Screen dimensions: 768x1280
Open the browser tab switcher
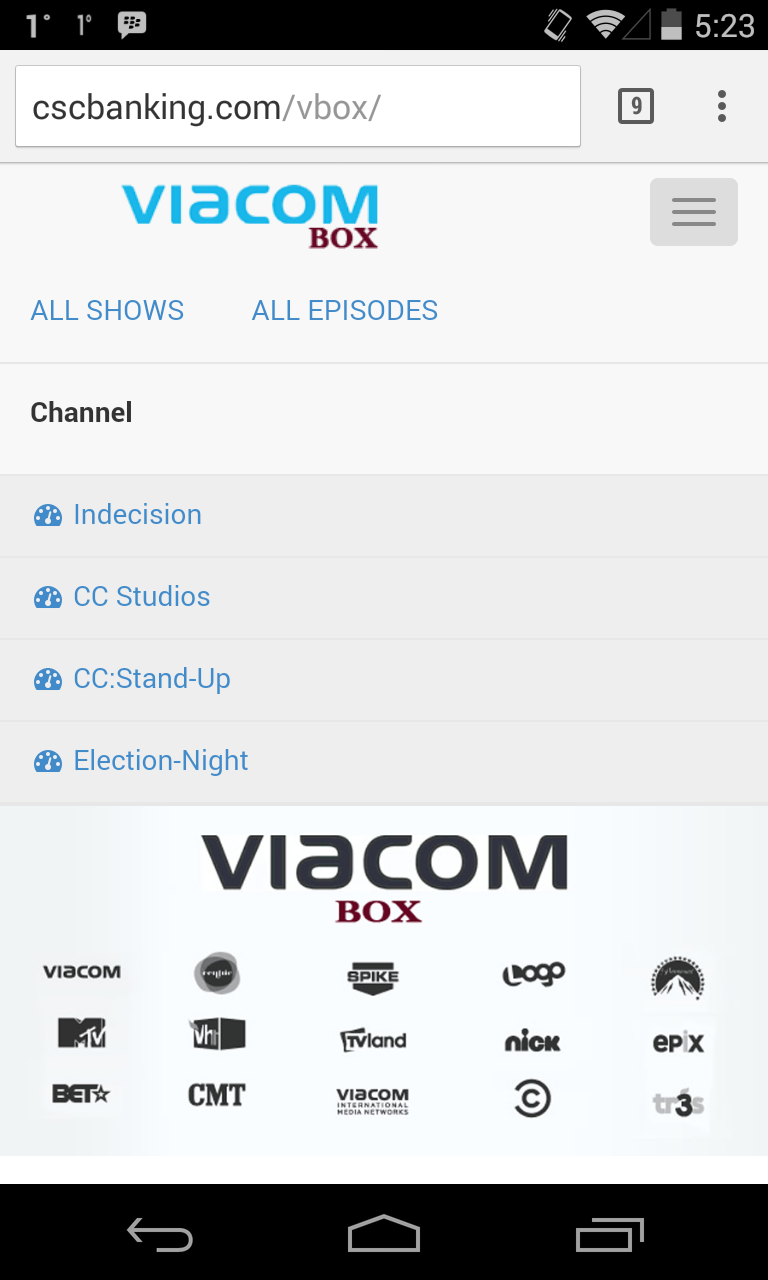click(636, 106)
